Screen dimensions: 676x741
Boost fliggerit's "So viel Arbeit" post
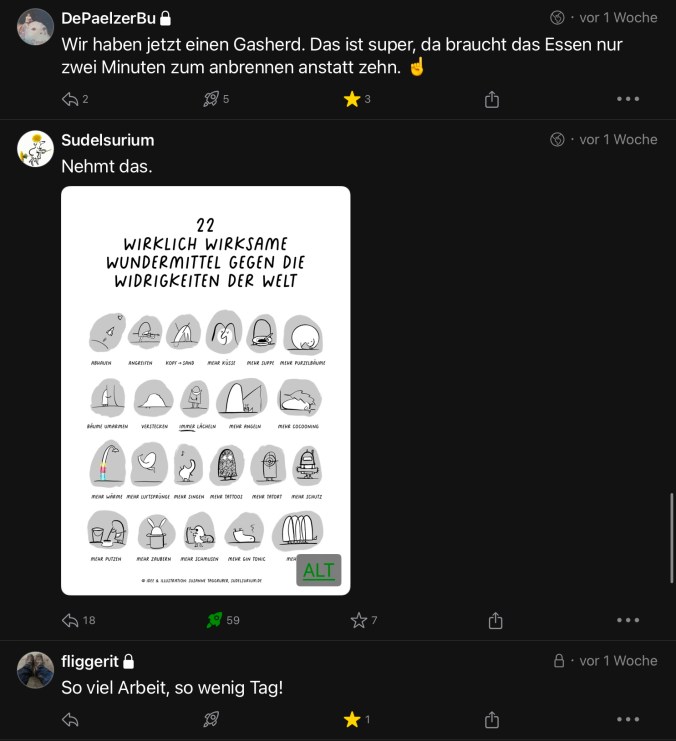click(211, 719)
